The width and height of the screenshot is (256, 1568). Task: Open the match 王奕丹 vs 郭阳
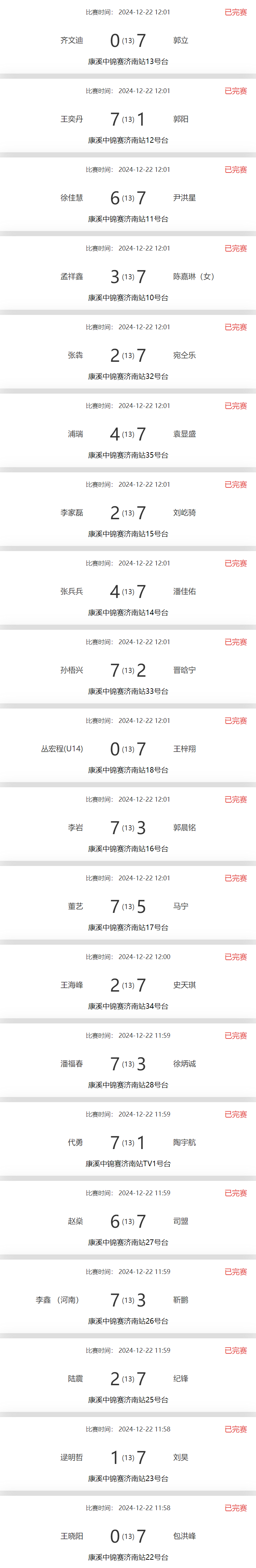point(128,119)
